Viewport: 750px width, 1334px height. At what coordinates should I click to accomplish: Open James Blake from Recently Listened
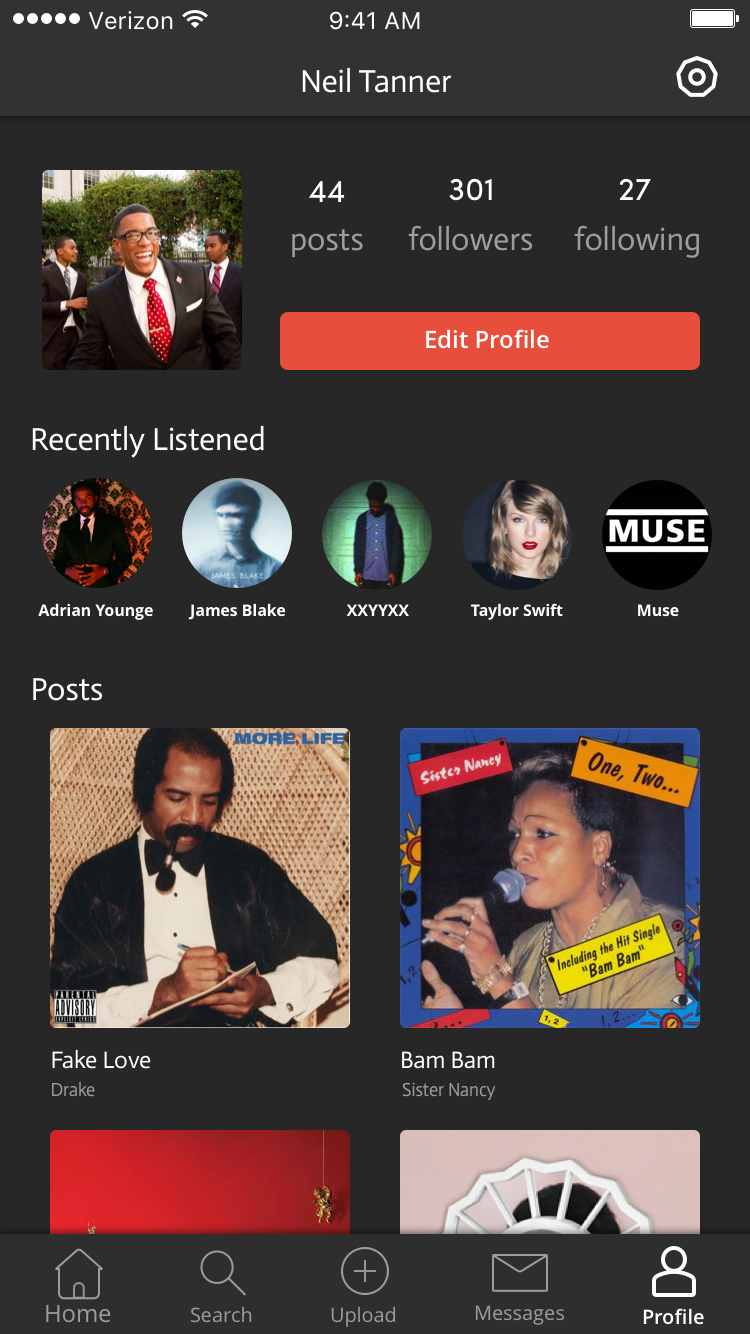coord(237,533)
